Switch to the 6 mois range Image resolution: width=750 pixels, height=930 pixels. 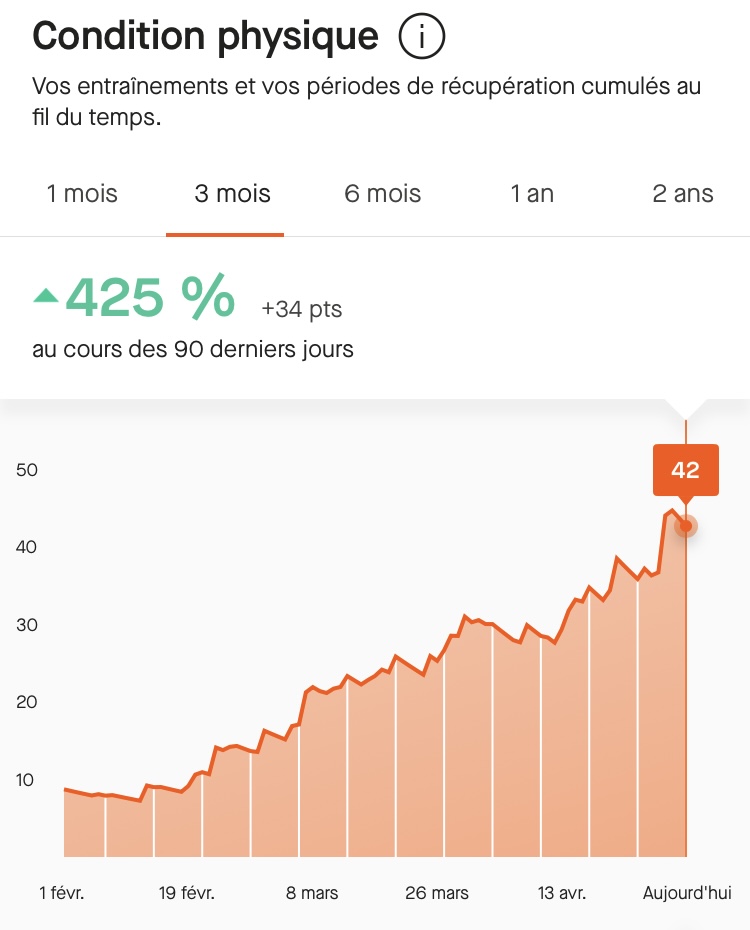click(383, 193)
